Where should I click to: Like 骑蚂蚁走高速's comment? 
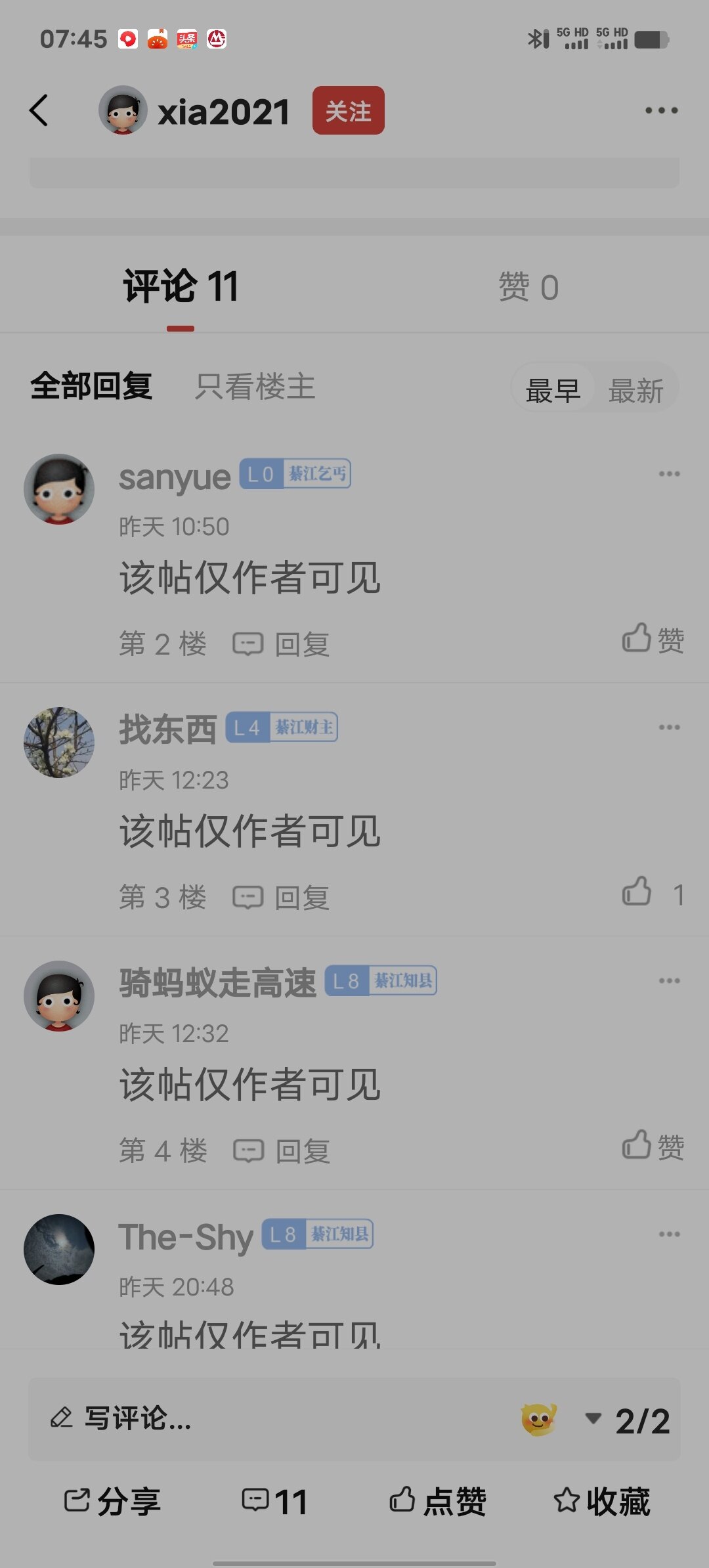pyautogui.click(x=653, y=1146)
